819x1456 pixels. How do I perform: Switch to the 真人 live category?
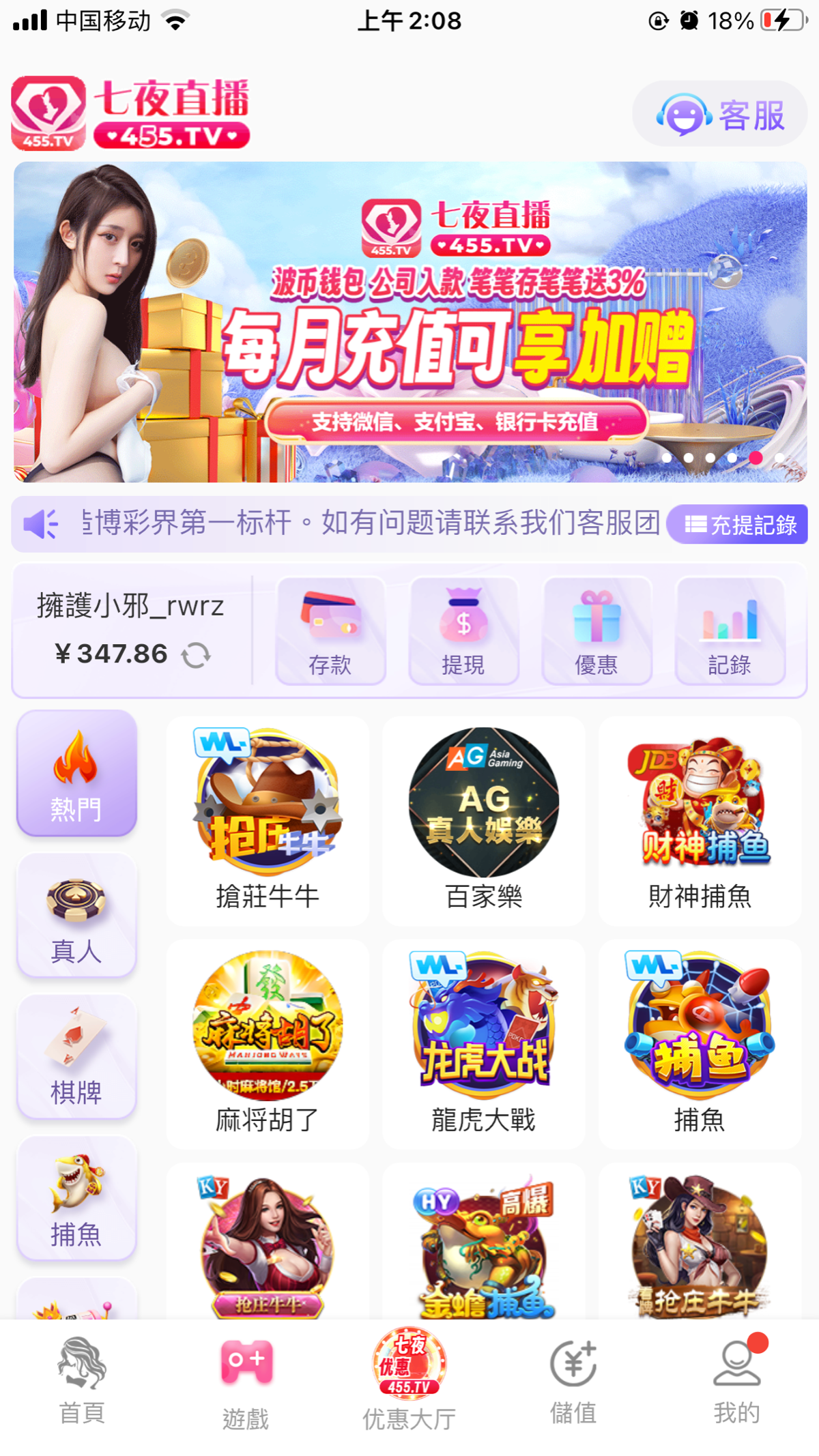[76, 915]
